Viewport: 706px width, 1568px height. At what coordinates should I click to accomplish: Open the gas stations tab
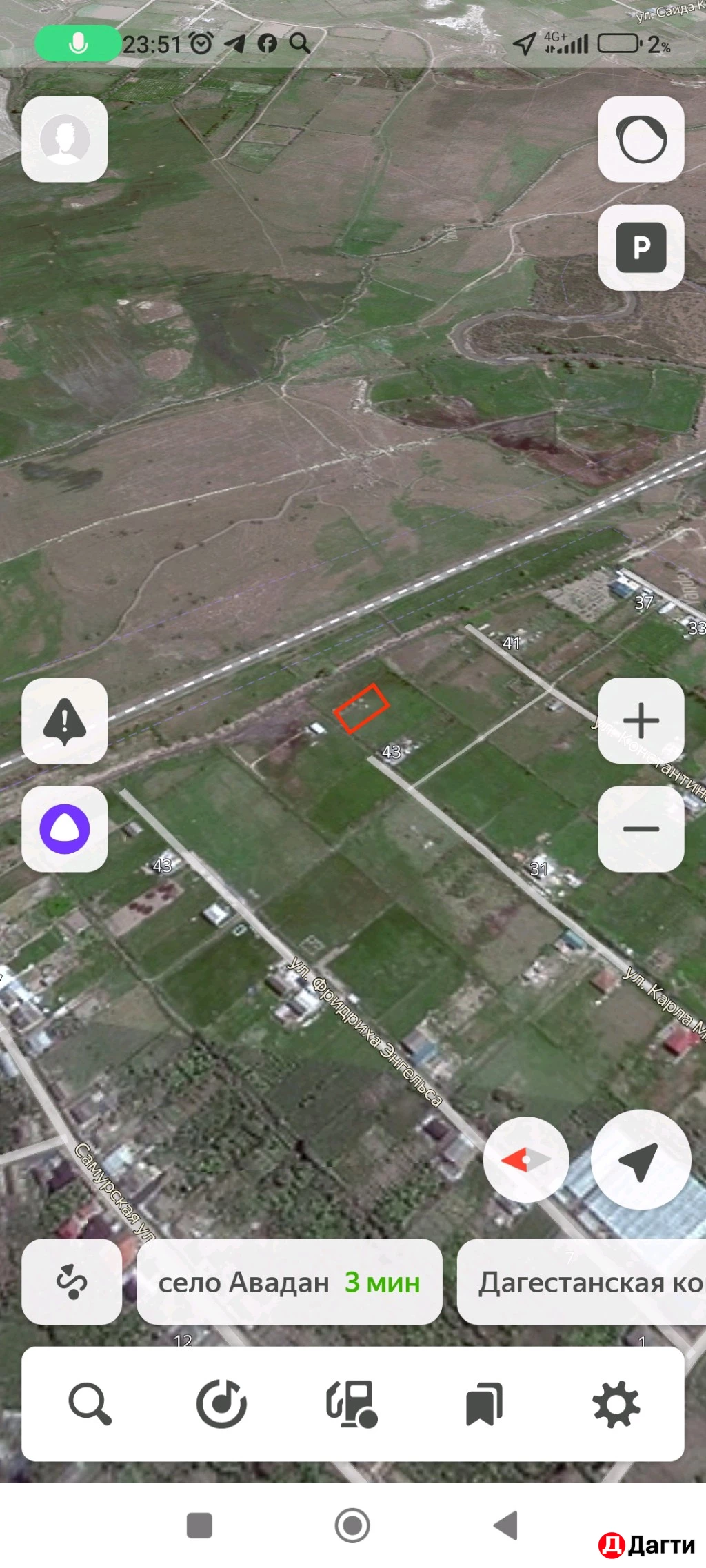click(352, 1404)
